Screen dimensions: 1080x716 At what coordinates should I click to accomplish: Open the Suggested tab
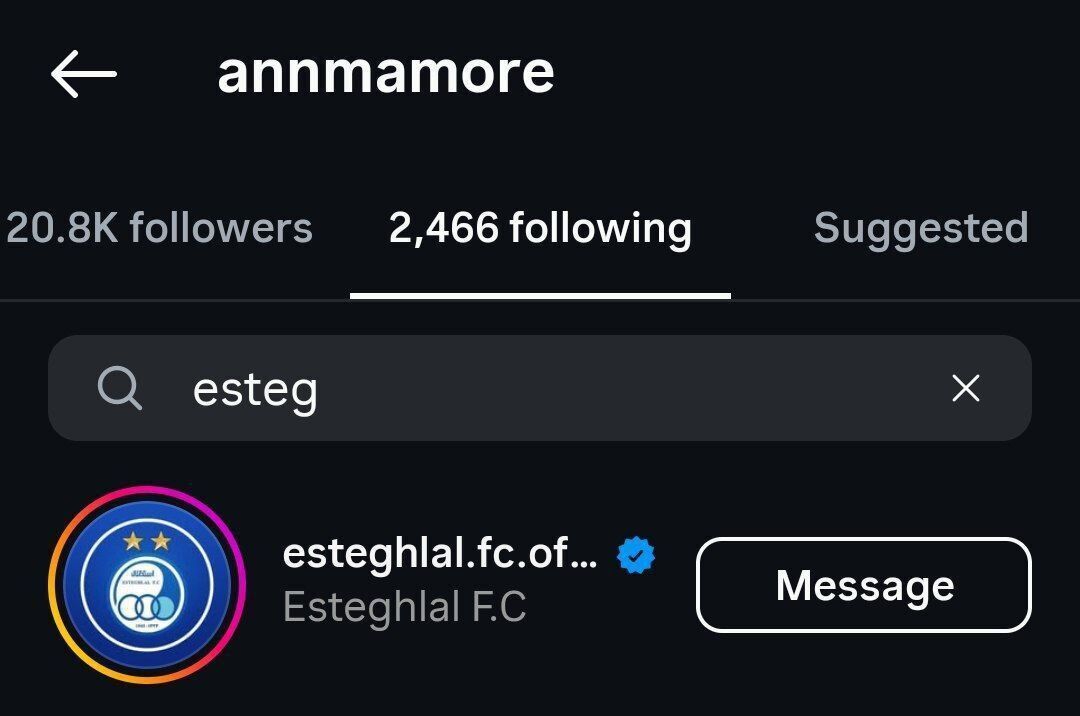click(x=921, y=229)
